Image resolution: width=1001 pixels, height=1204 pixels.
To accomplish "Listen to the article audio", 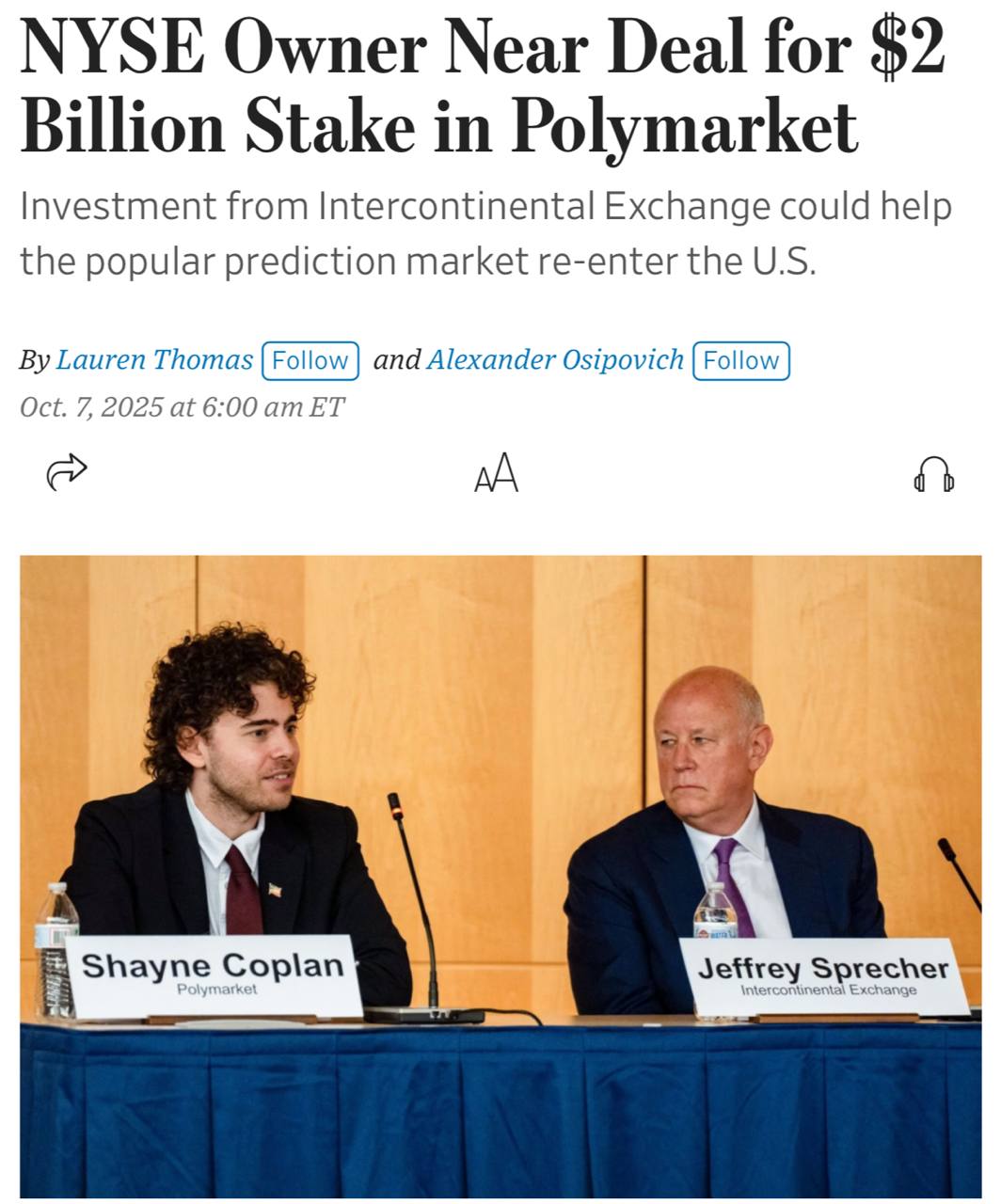I will (933, 474).
